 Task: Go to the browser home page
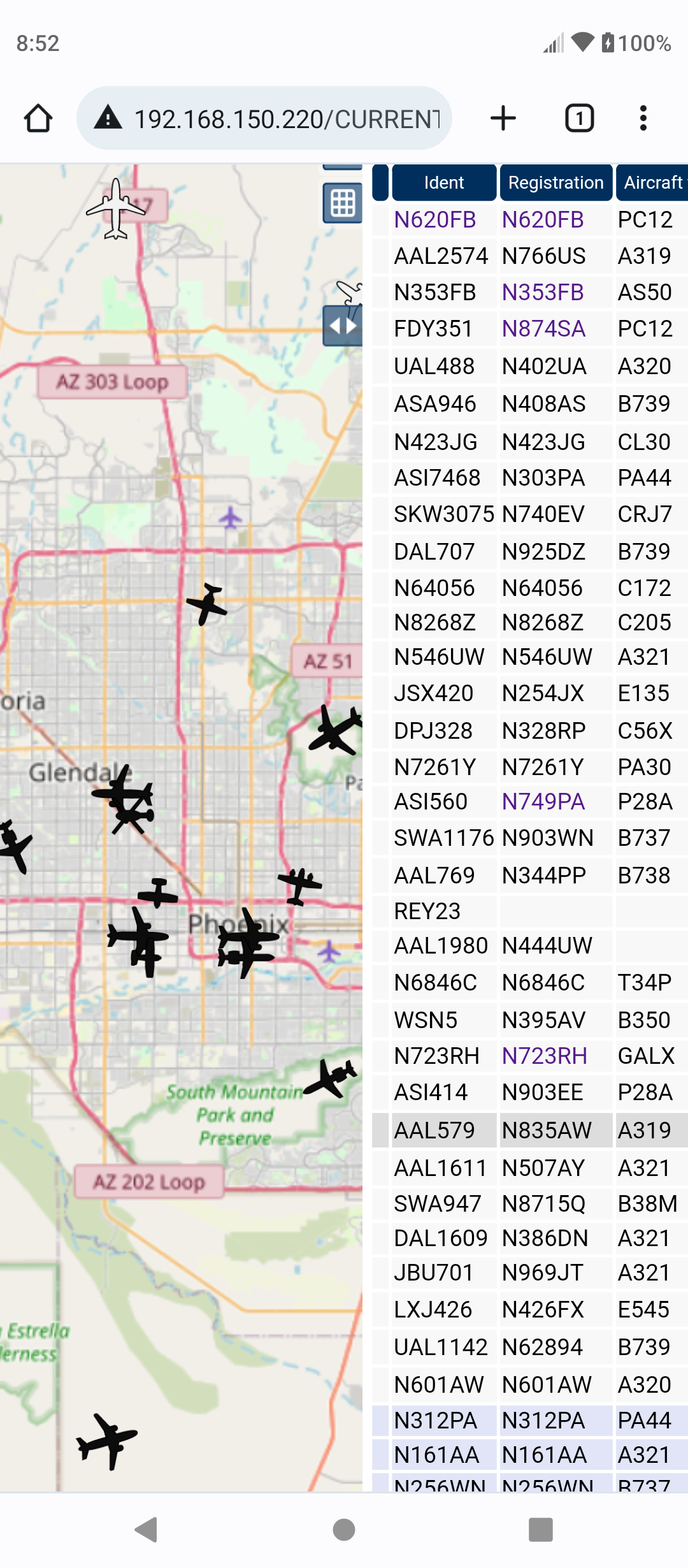coord(38,119)
